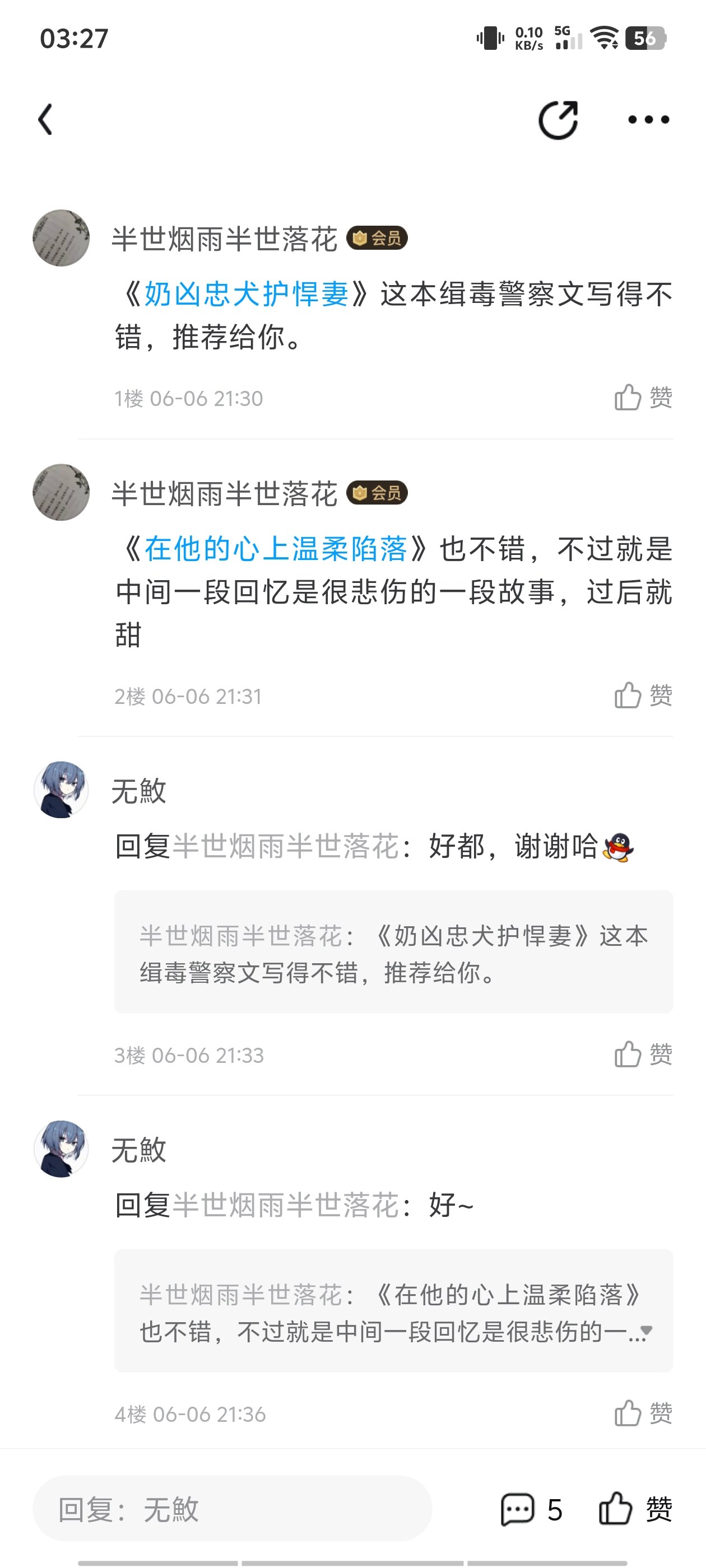The image size is (706, 1568).
Task: Like the 1楼 comment
Action: (643, 398)
